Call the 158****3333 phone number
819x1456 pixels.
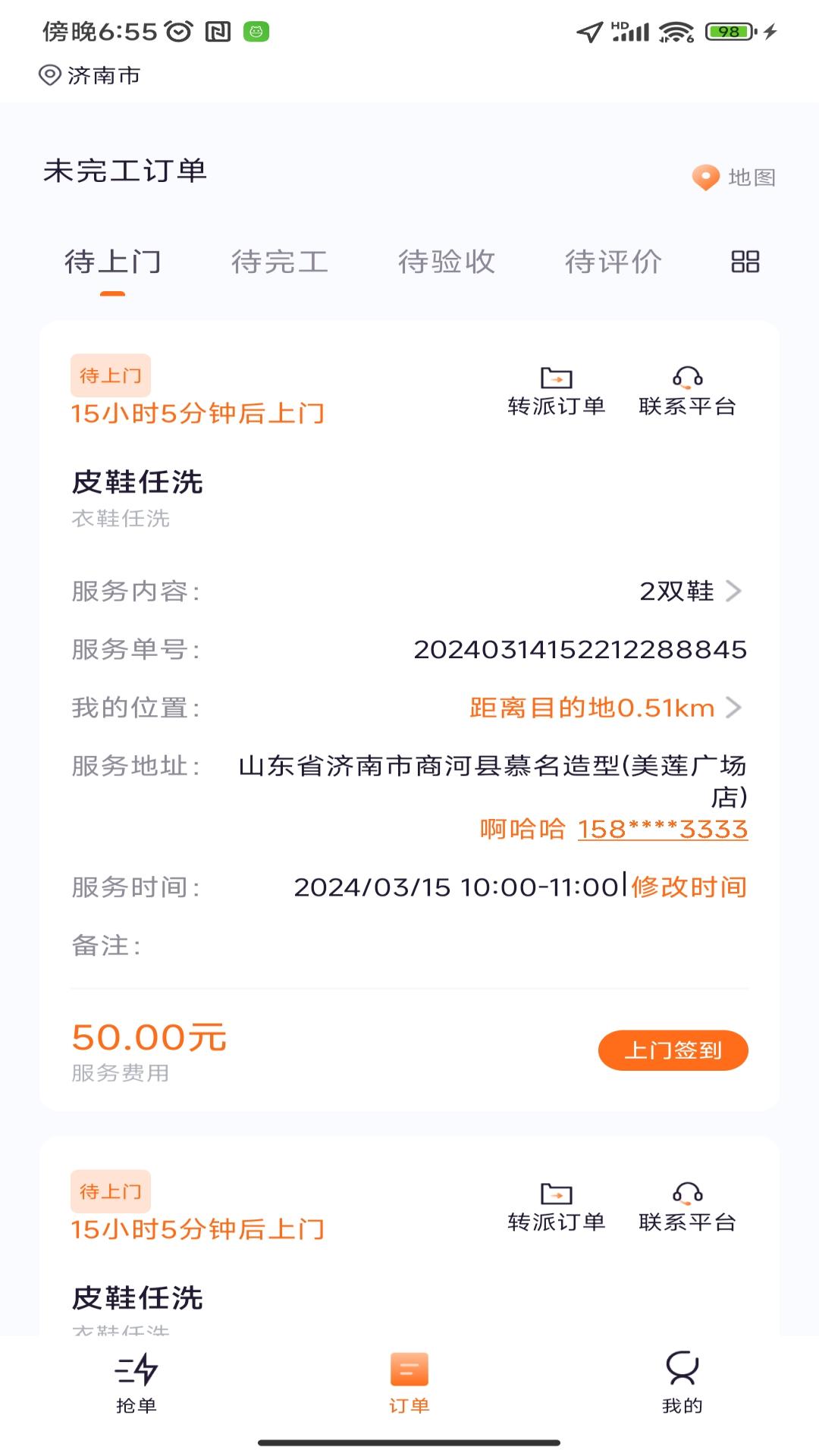tap(661, 830)
